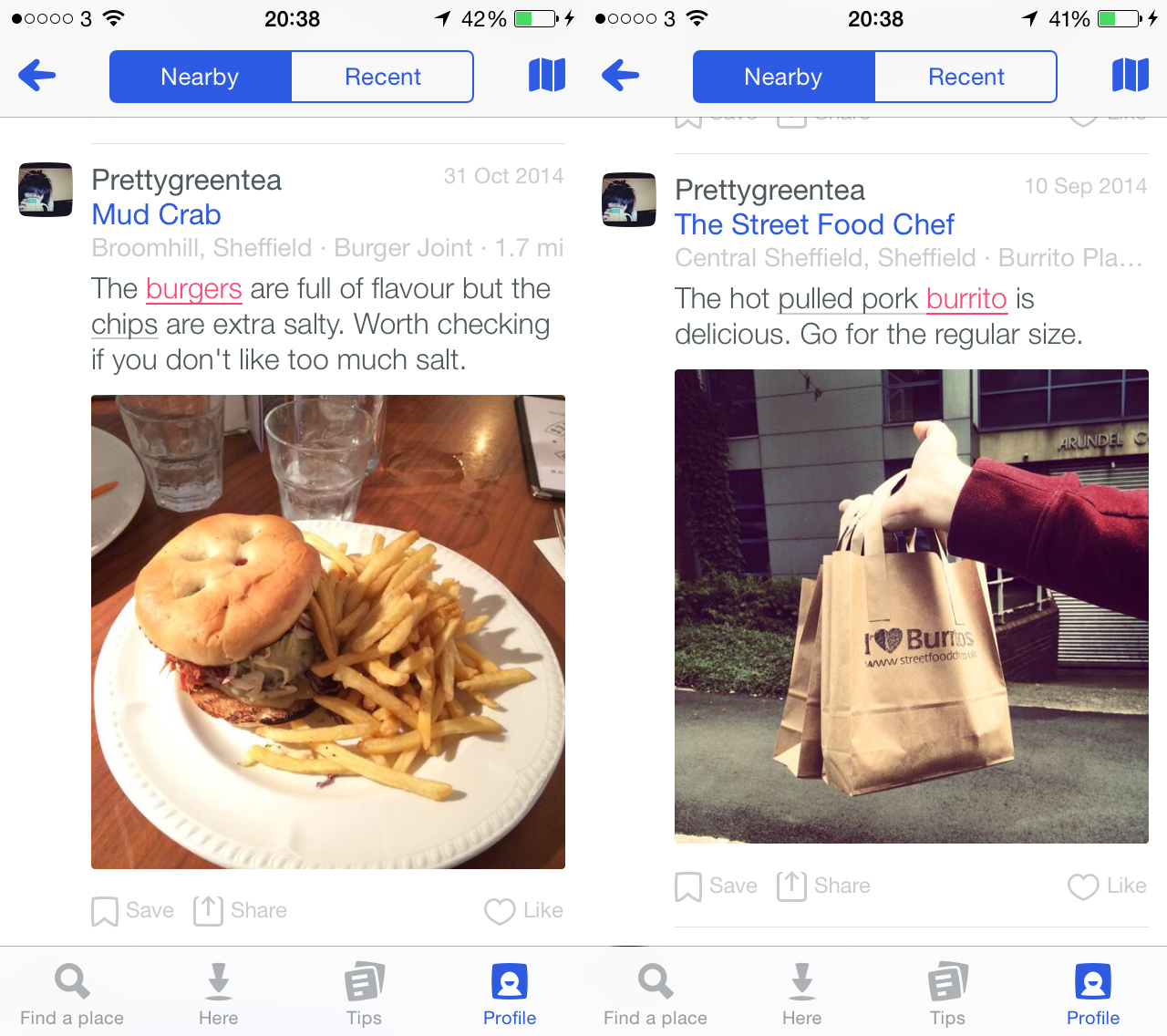1167x1036 pixels.
Task: Open Prettygreentea's avatar on the Street Food Chef tip
Action: click(x=629, y=200)
